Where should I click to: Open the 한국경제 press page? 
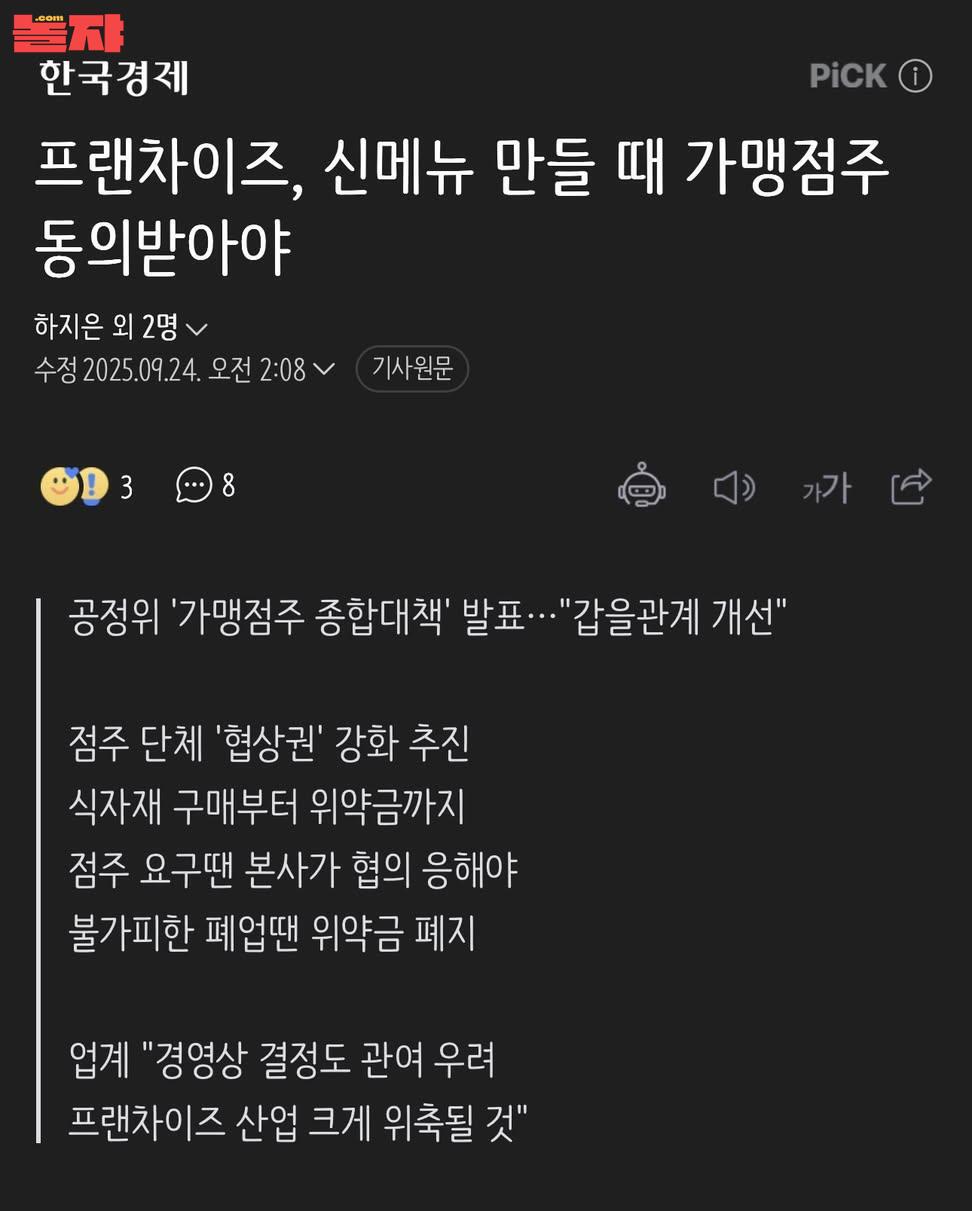[114, 77]
